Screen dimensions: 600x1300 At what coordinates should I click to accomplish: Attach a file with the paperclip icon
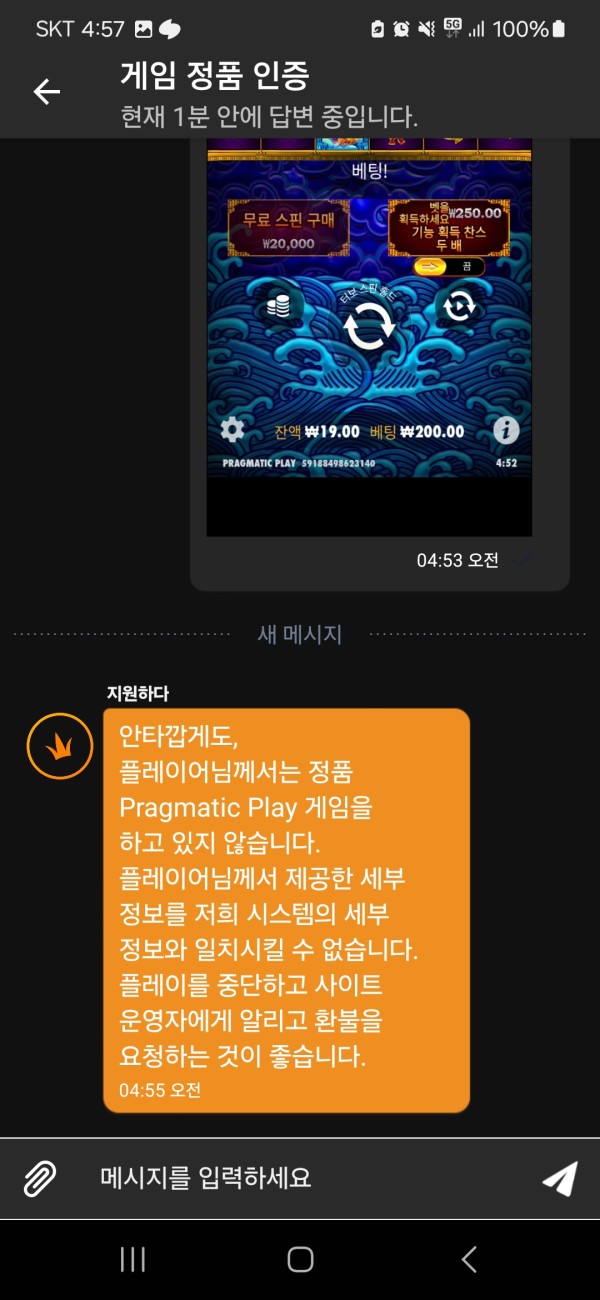click(40, 1178)
